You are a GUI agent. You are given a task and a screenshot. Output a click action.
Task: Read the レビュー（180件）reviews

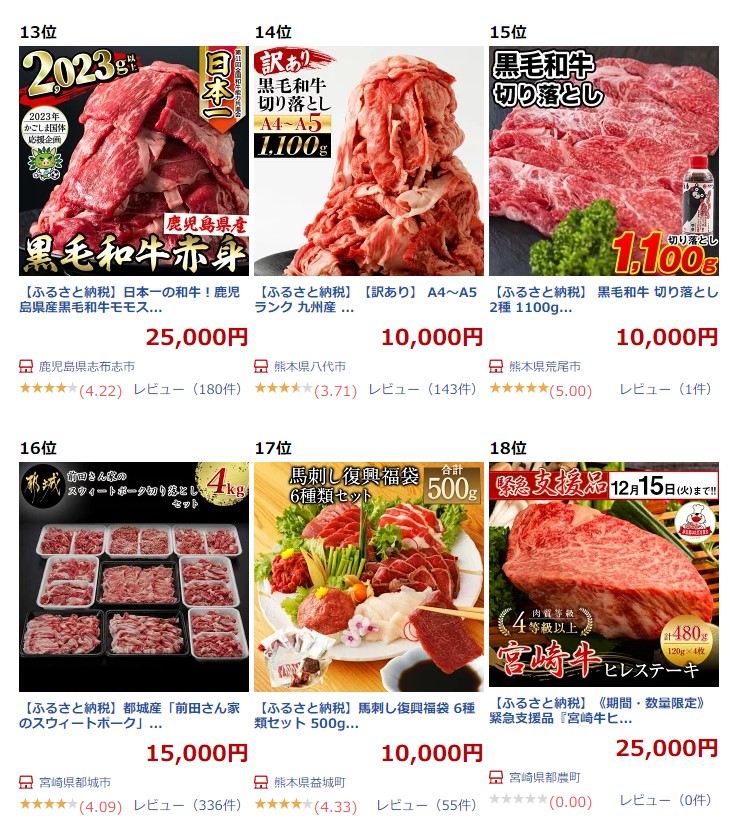coord(187,389)
